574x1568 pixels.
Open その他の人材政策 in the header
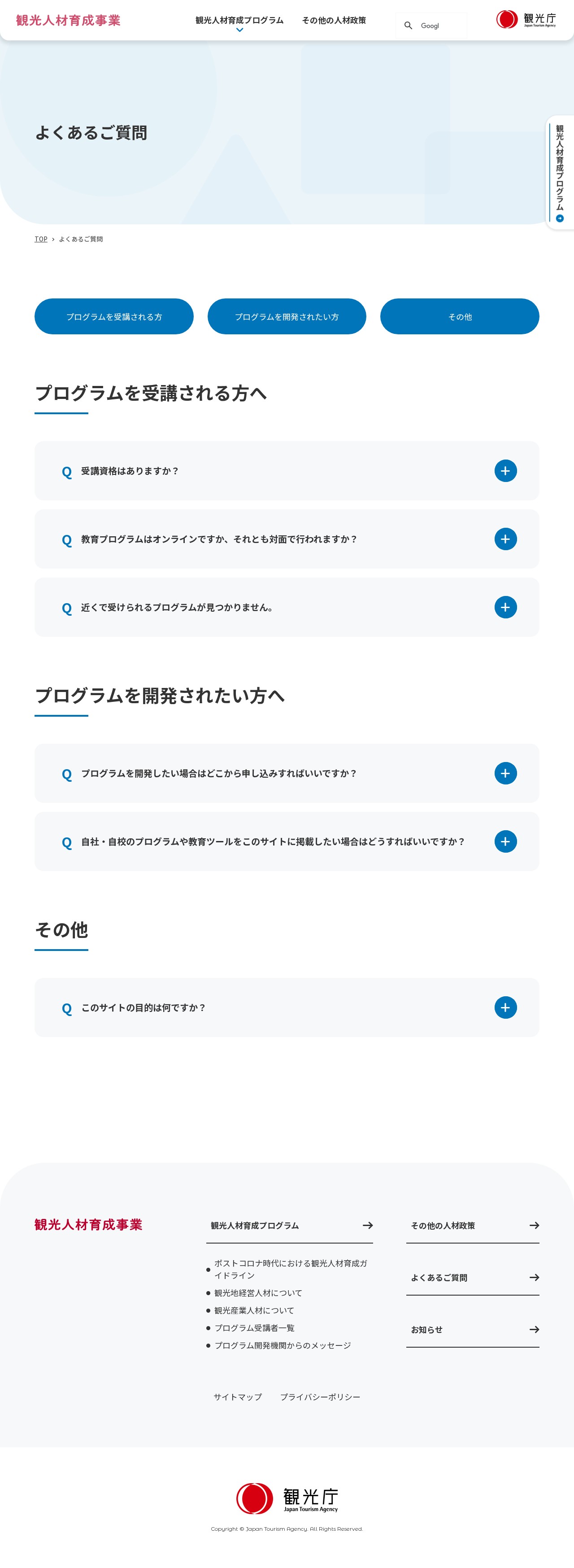coord(334,21)
